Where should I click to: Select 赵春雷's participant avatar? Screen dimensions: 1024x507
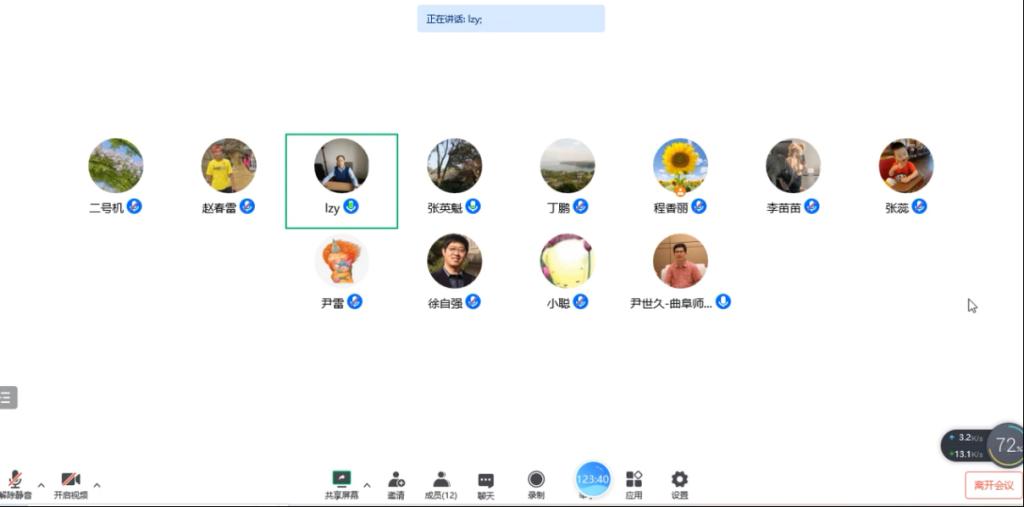click(229, 166)
